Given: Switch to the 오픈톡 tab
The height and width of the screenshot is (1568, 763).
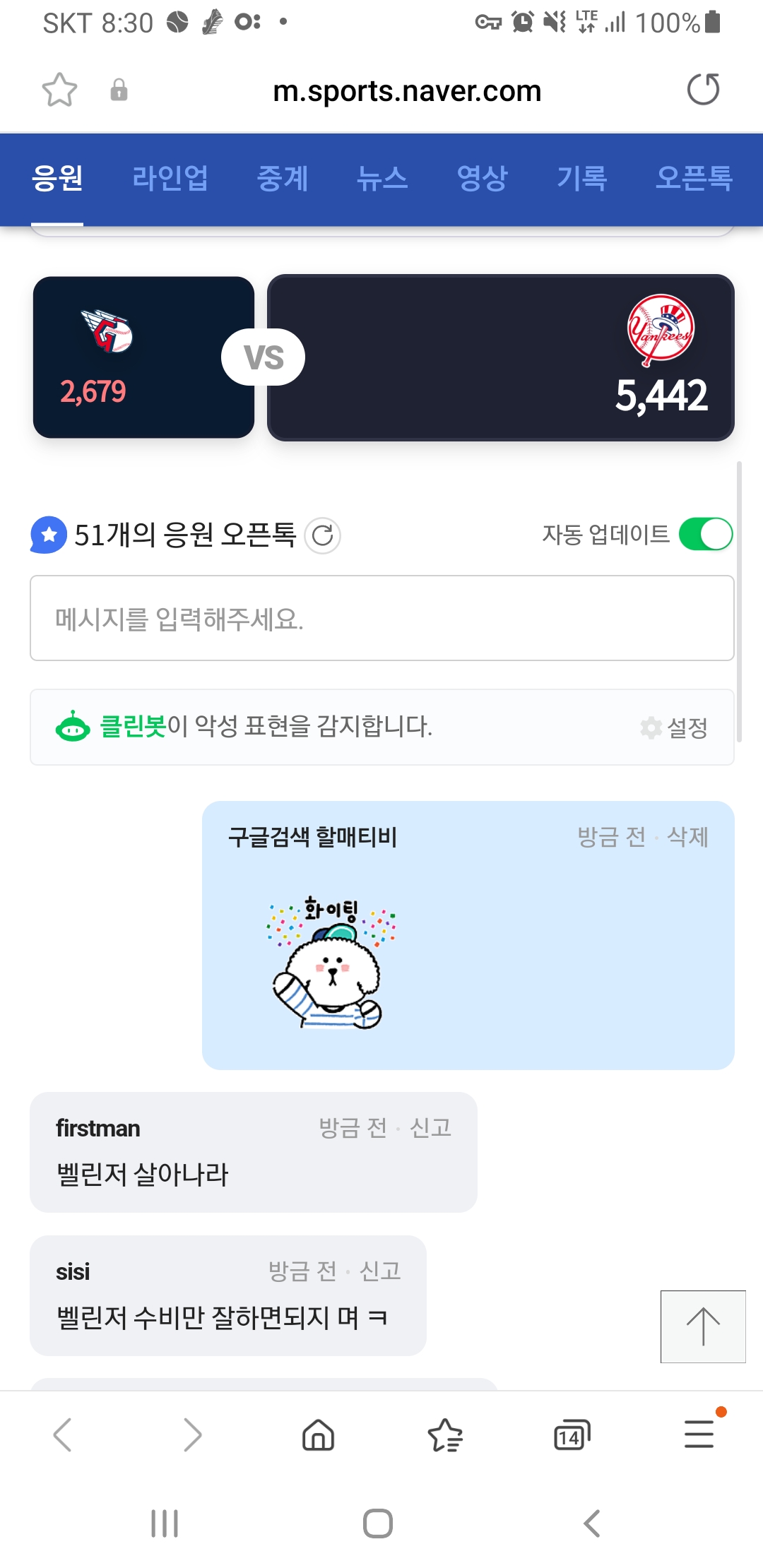Looking at the screenshot, I should click(x=694, y=178).
